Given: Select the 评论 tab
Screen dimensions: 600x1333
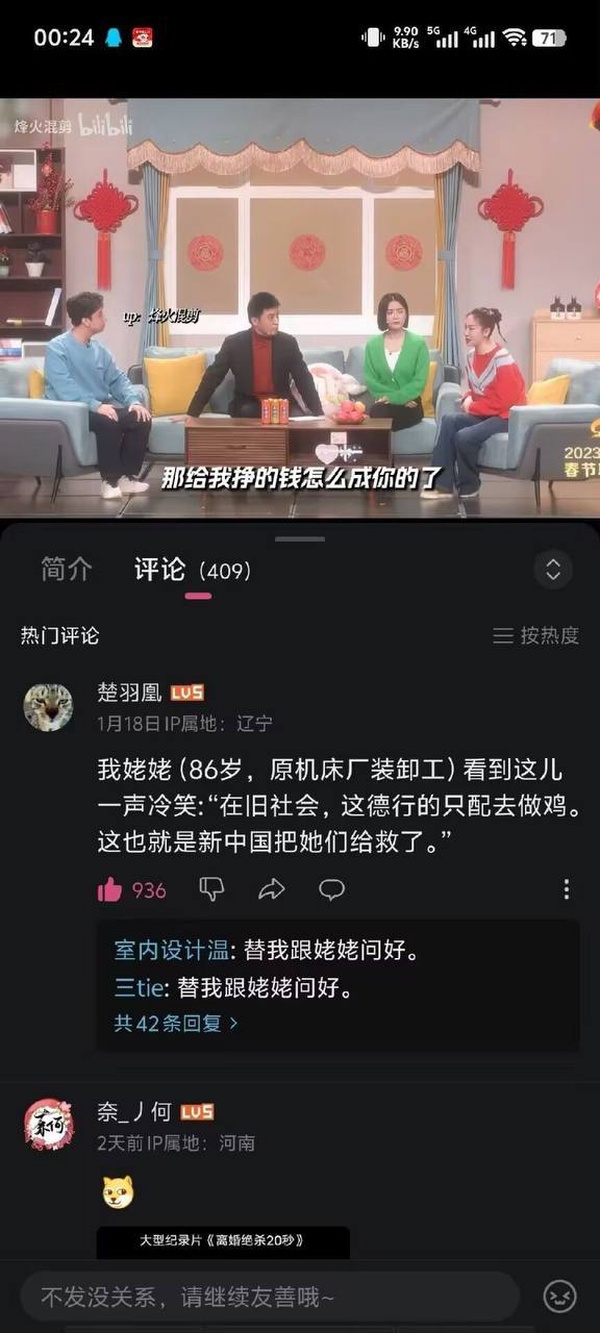Looking at the screenshot, I should click(160, 570).
